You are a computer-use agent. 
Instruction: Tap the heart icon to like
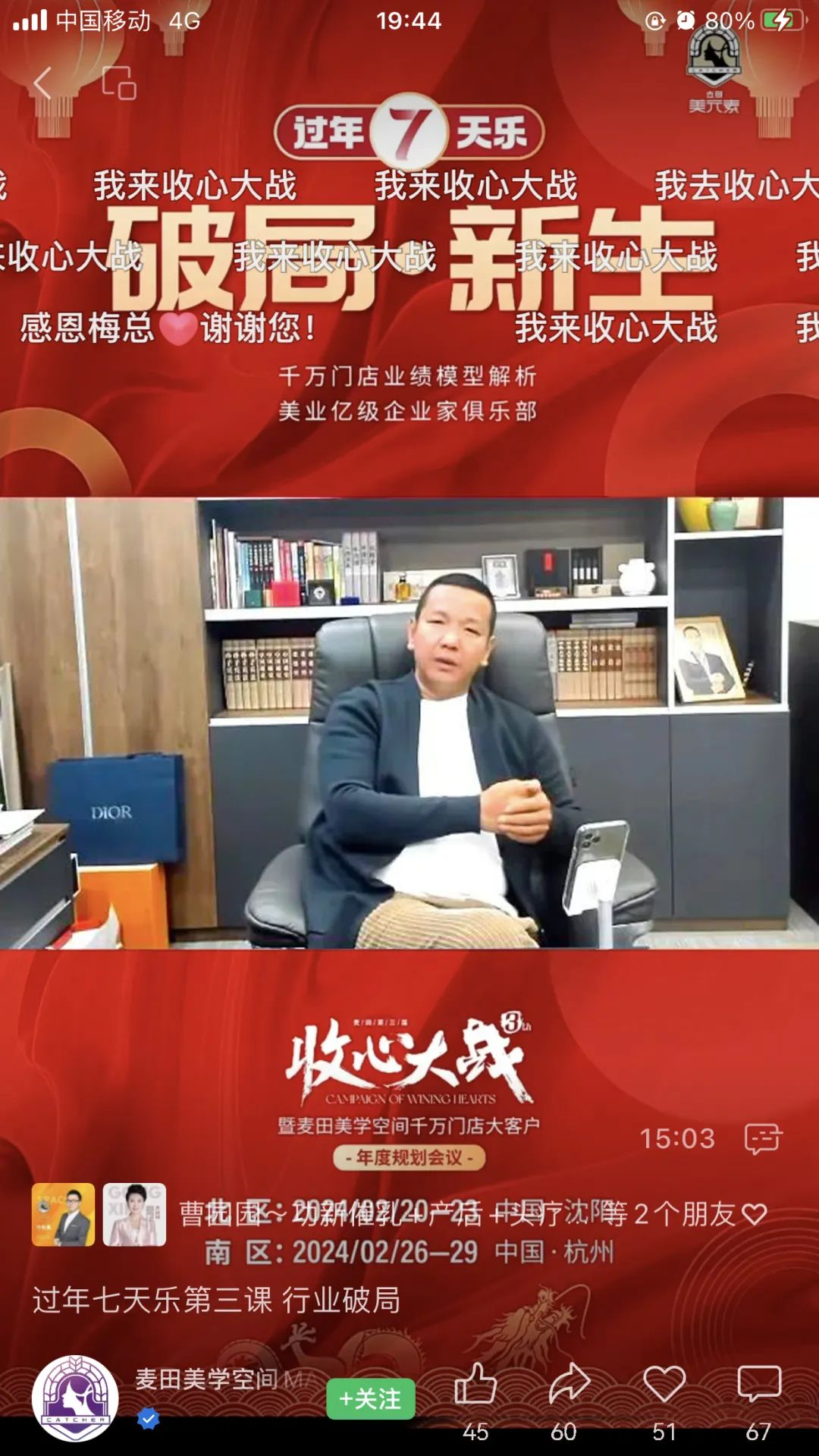click(664, 1385)
